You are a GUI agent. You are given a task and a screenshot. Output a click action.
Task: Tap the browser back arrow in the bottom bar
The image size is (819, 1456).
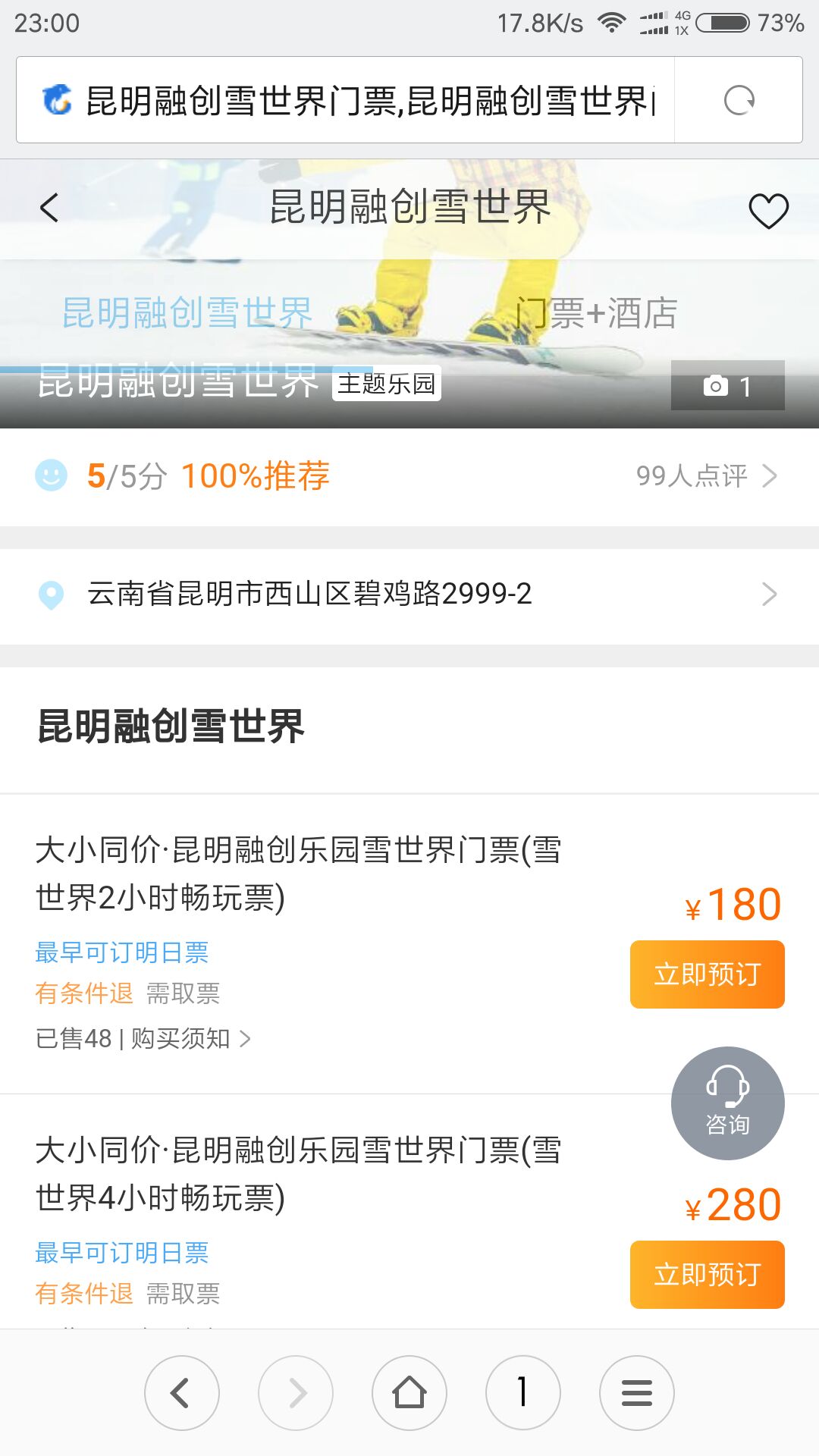click(181, 1393)
